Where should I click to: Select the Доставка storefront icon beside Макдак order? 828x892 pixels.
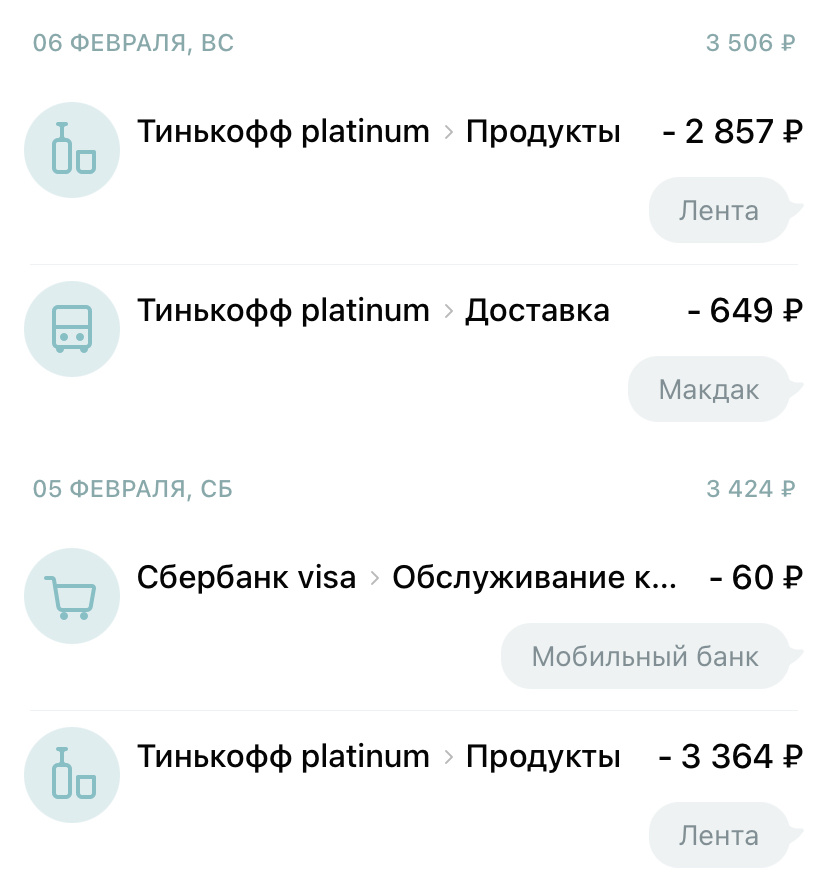[71, 329]
